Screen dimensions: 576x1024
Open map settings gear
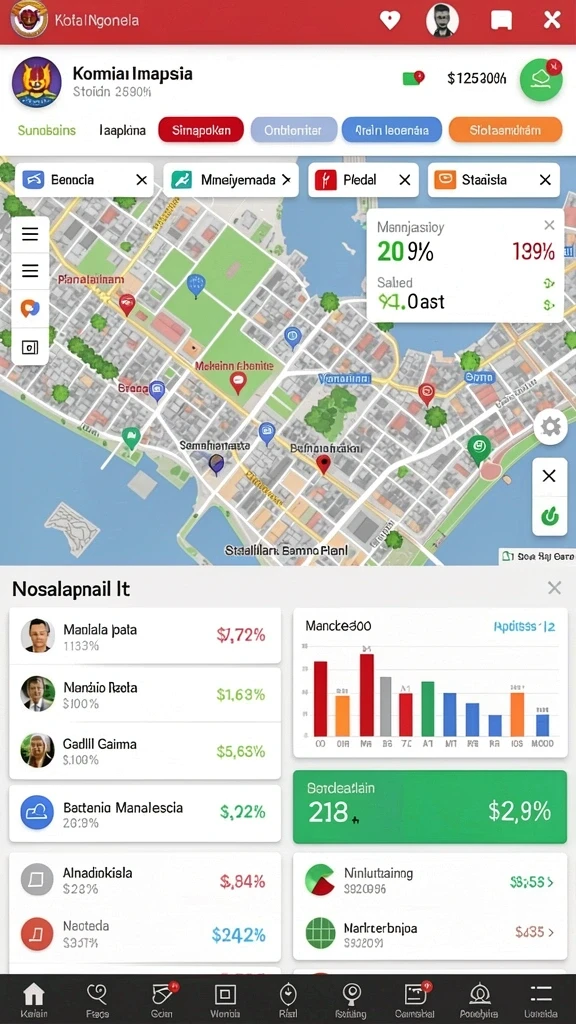pos(551,427)
